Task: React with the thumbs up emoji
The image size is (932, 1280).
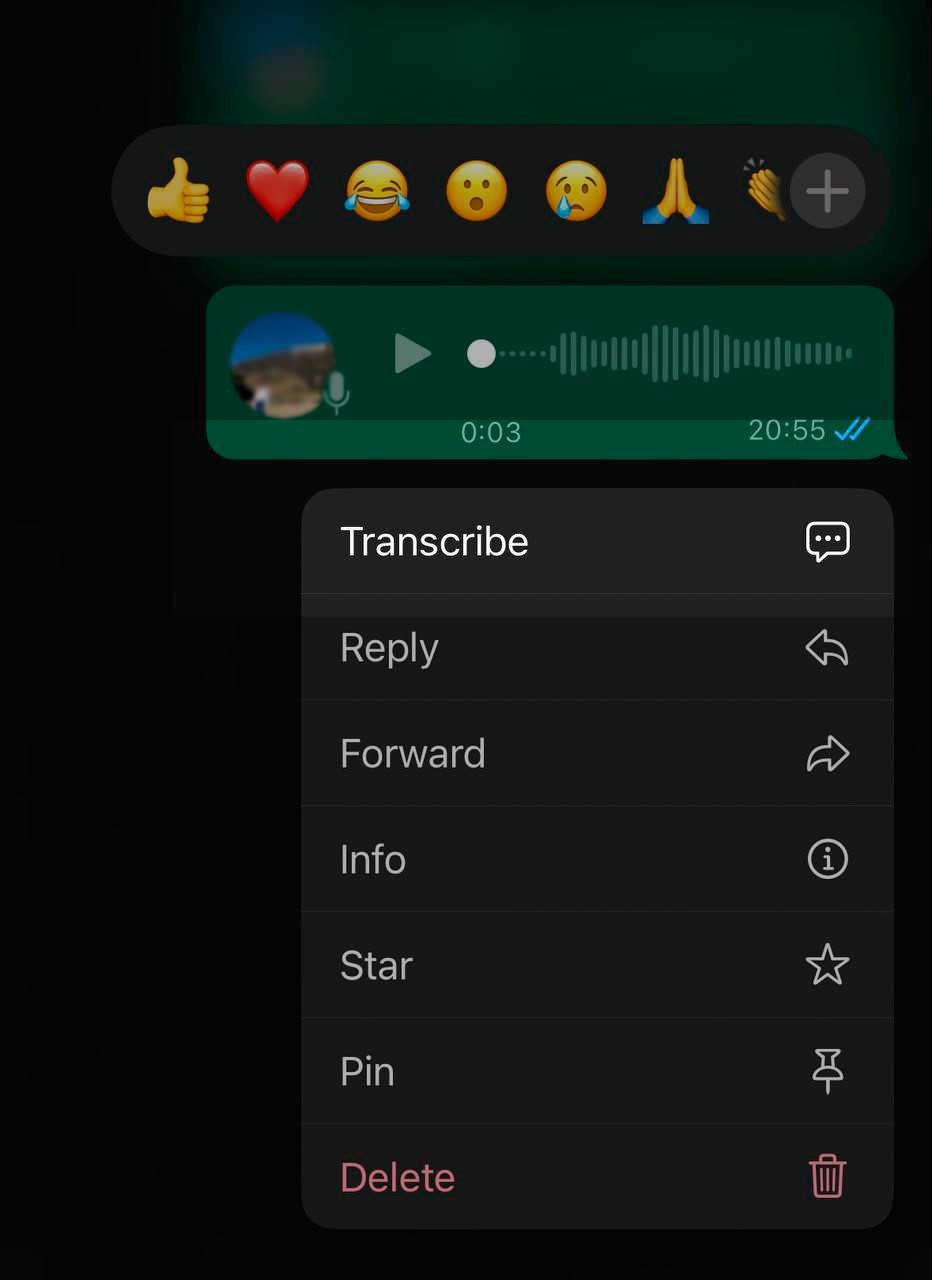Action: coord(179,190)
